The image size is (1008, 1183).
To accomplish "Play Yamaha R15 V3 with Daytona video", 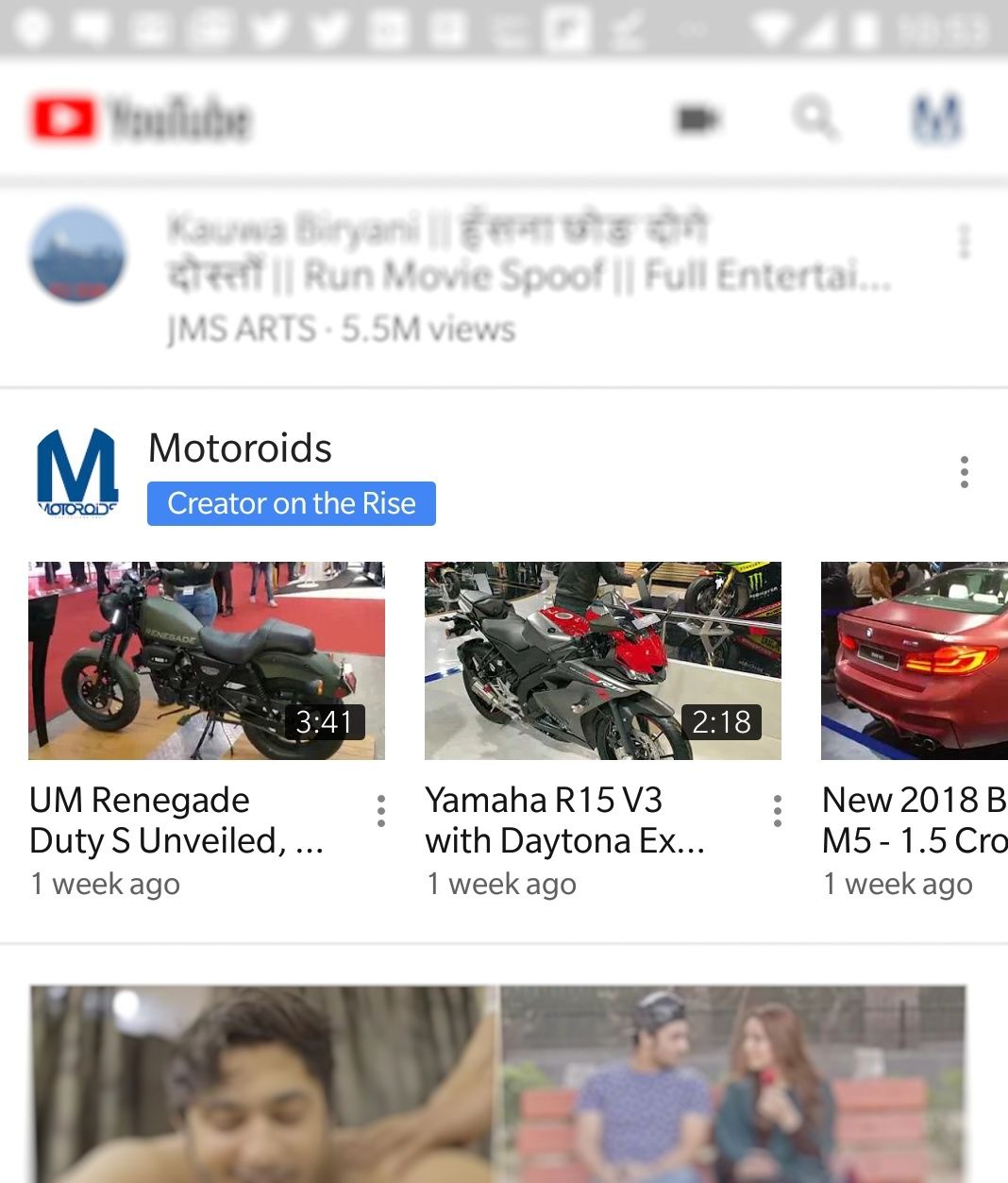I will pos(603,661).
